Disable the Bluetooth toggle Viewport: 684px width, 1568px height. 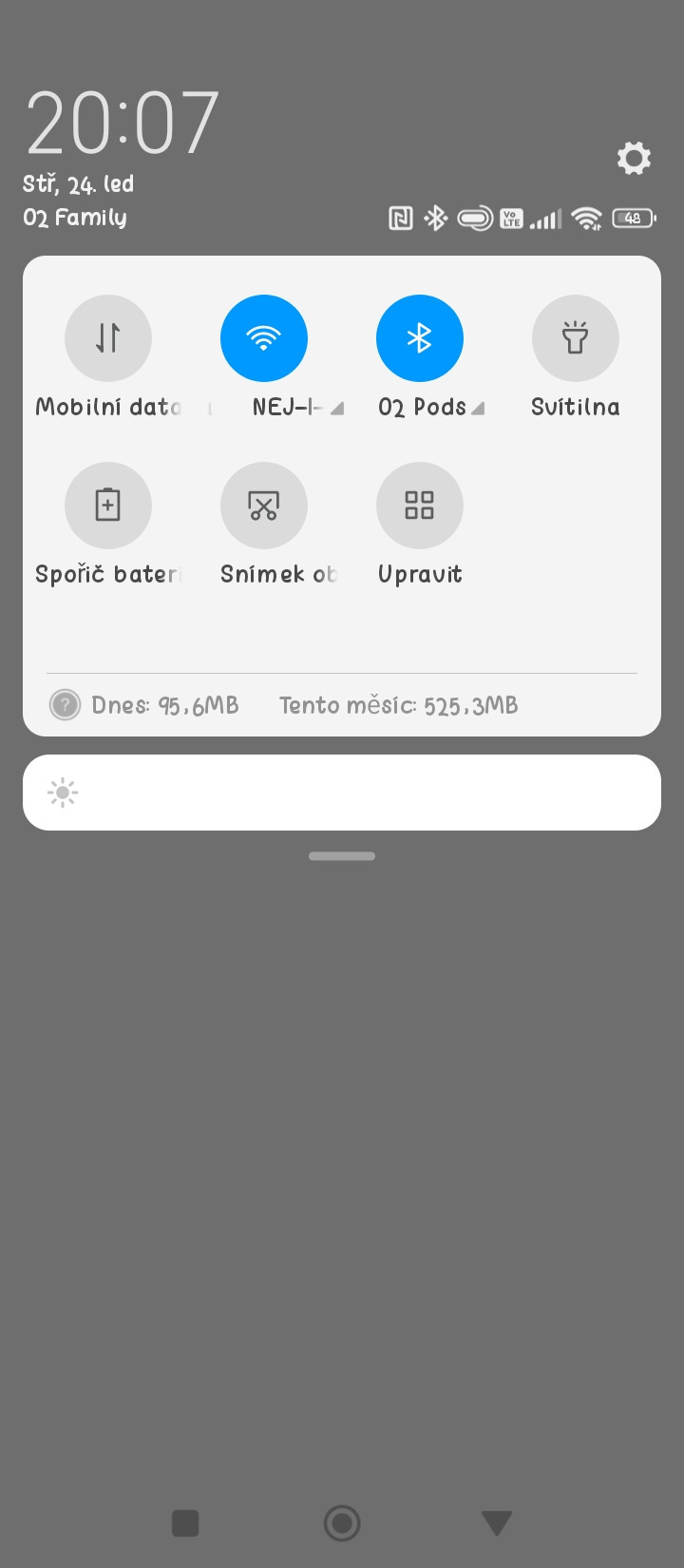point(420,338)
